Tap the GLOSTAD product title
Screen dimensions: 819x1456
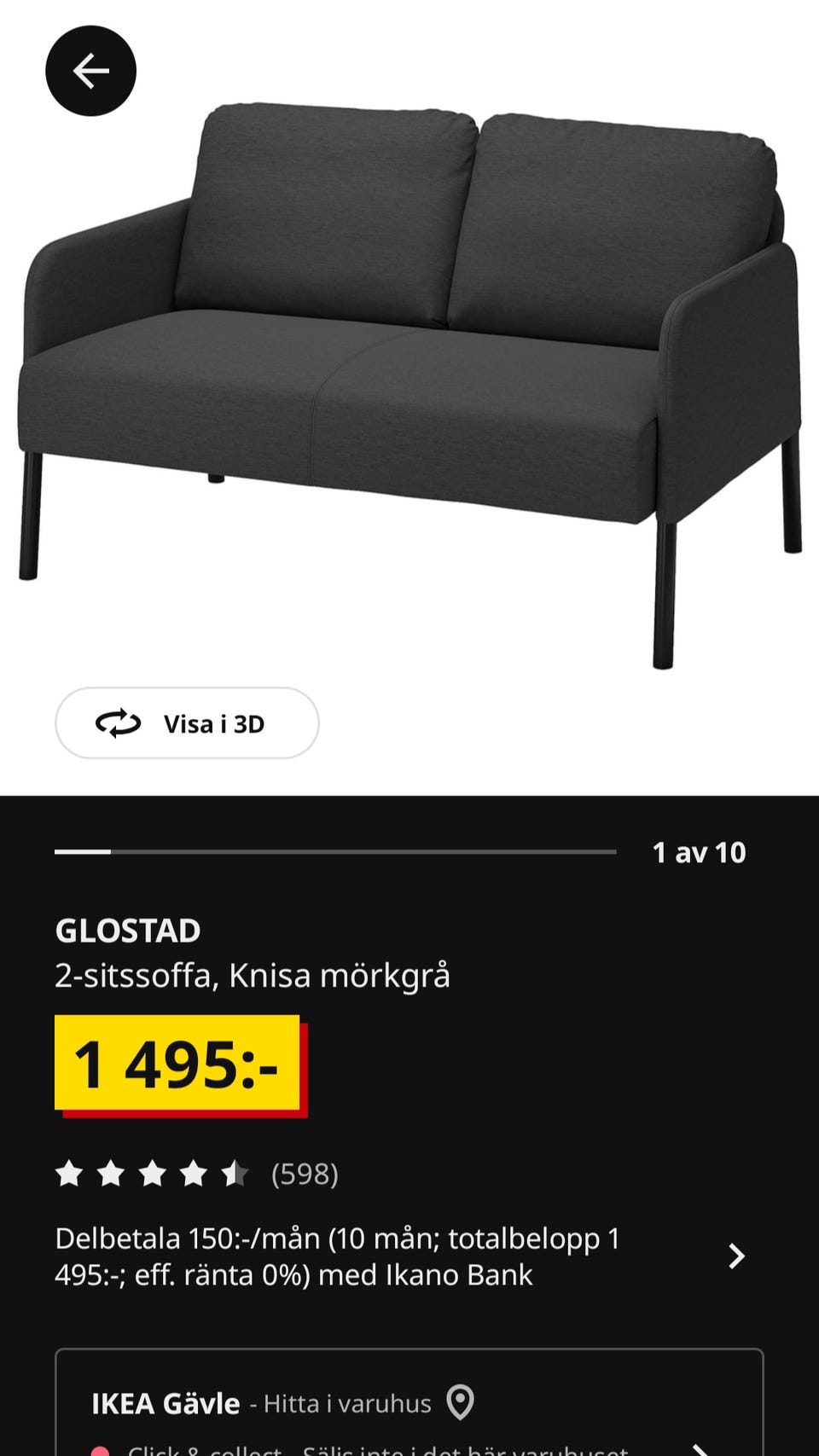click(128, 931)
